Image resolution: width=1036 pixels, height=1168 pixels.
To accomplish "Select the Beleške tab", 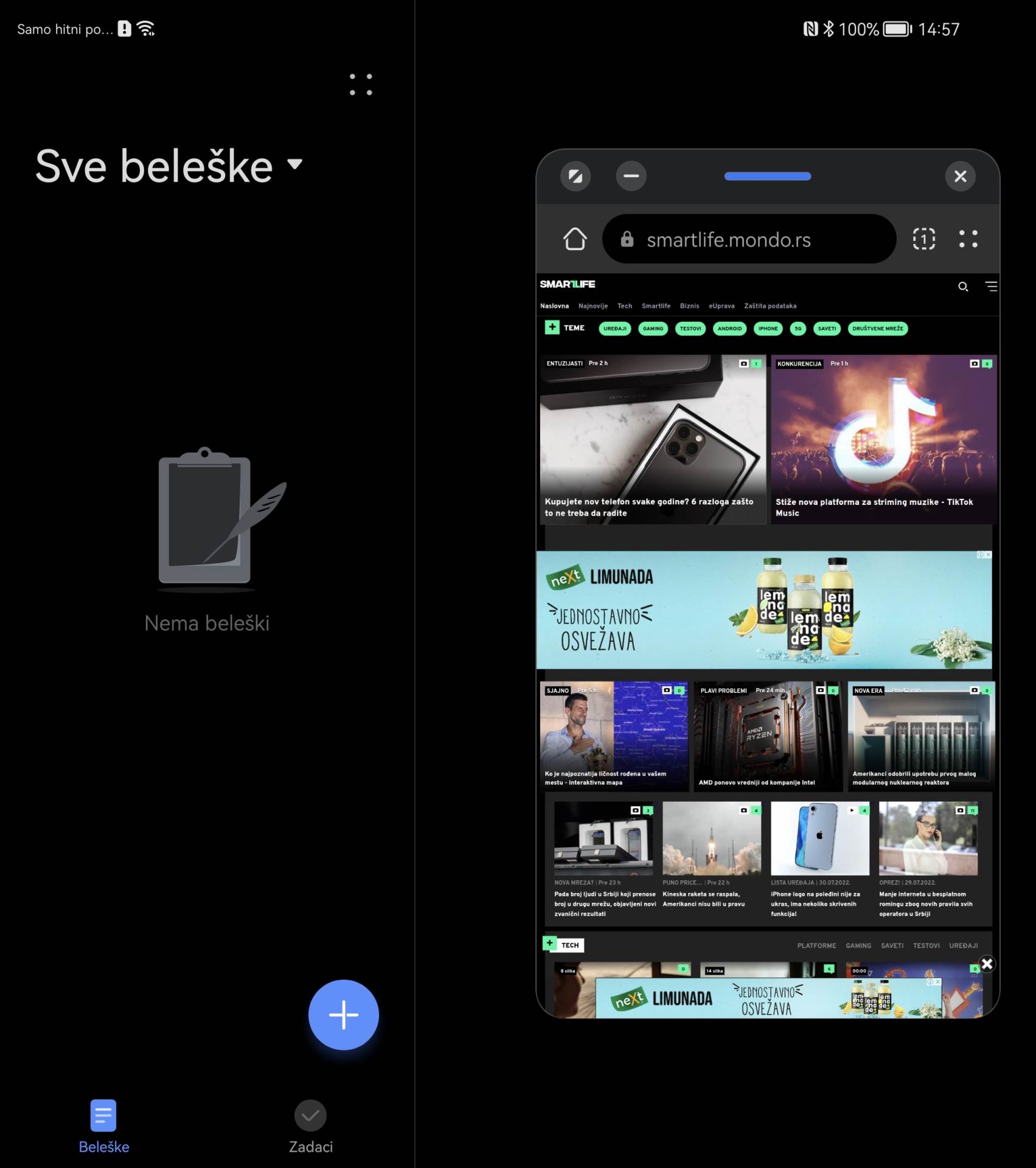I will point(103,1126).
